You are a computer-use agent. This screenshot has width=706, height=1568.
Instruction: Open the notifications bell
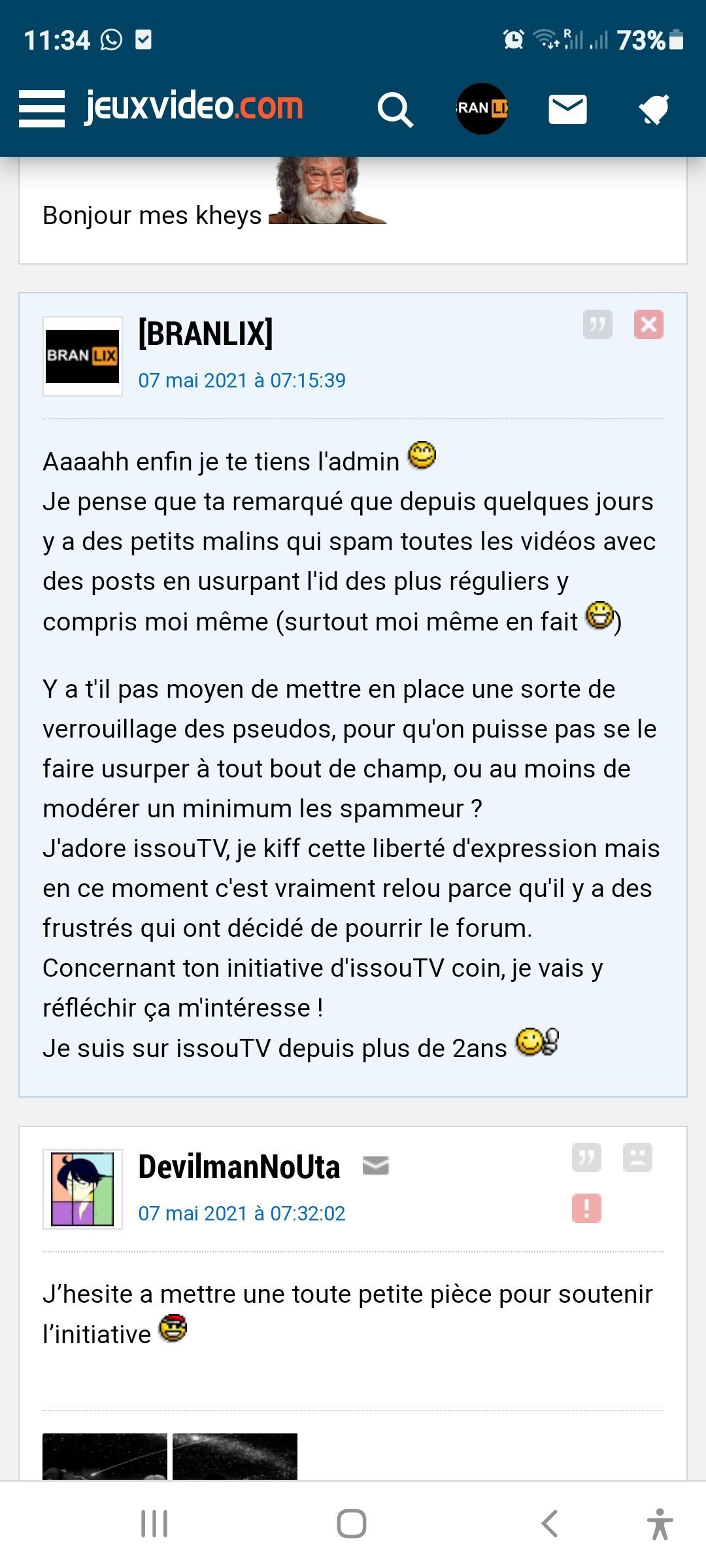tap(654, 109)
